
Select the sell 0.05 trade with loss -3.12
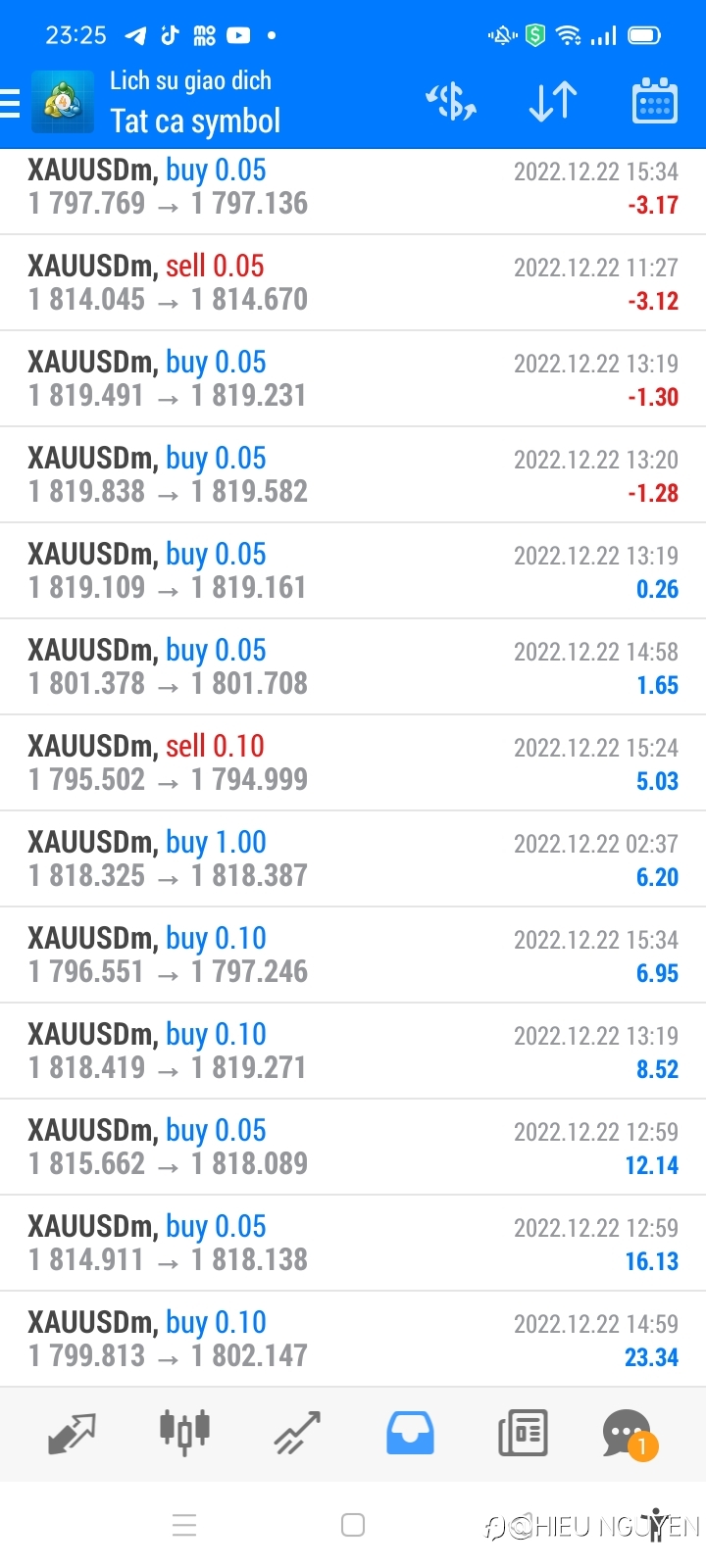tap(353, 283)
